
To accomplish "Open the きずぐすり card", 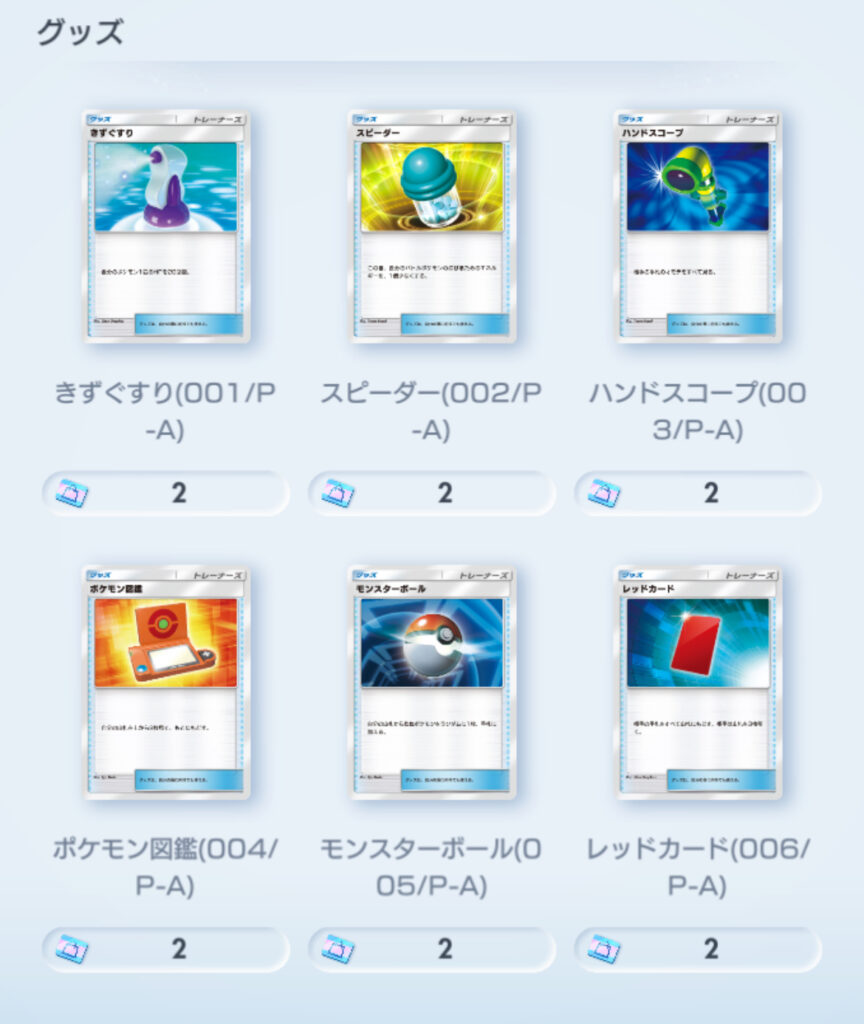I will (x=166, y=227).
